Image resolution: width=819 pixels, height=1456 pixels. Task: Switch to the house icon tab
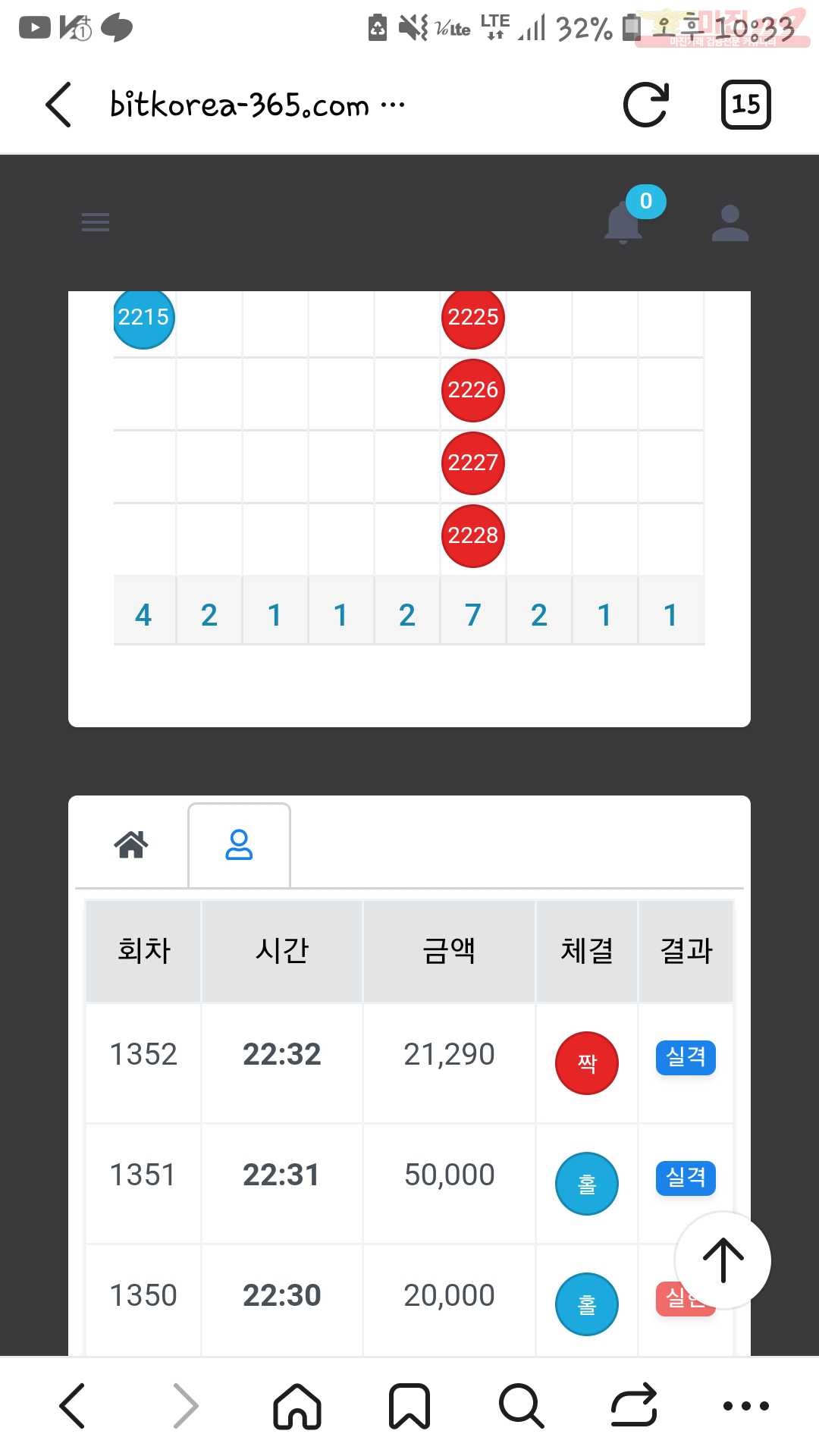pos(131,844)
